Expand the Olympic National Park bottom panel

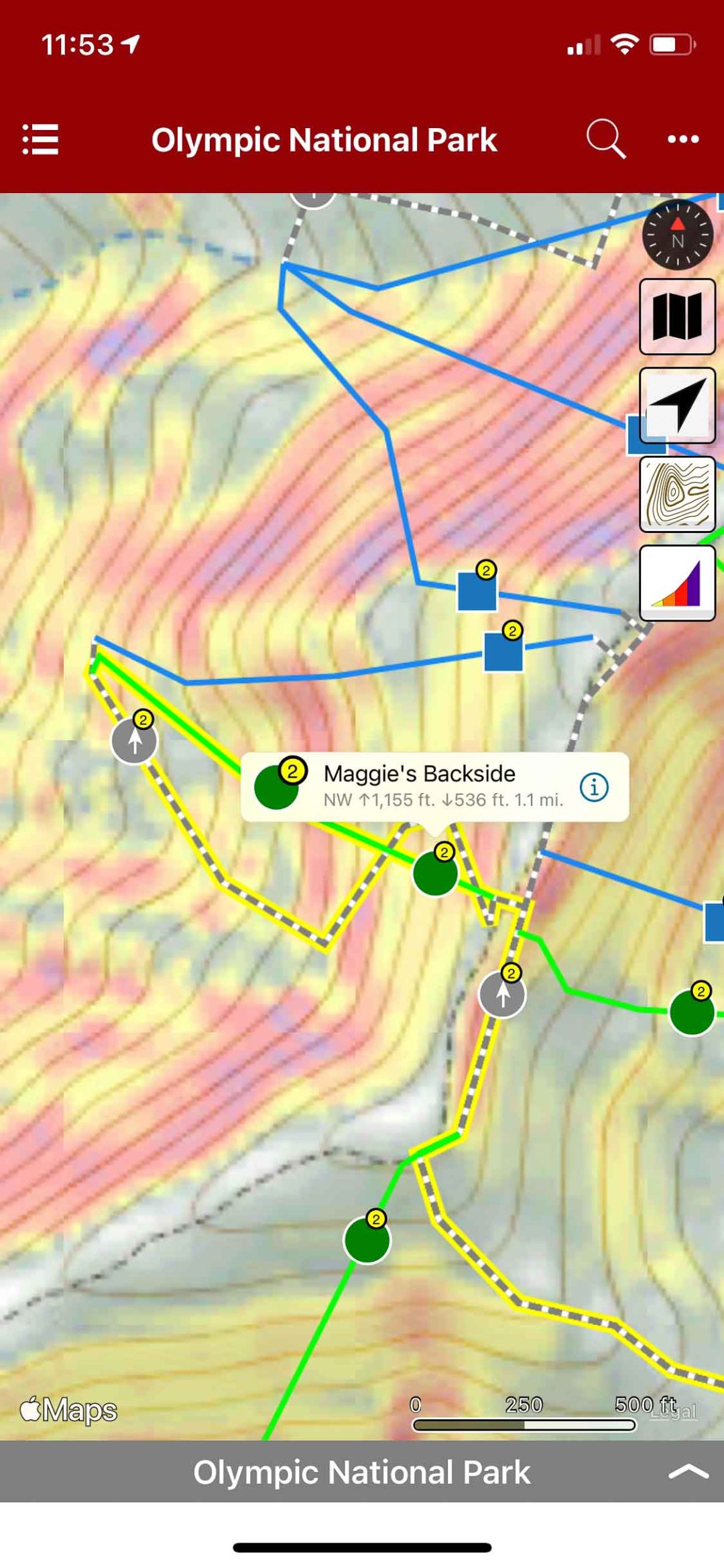(x=688, y=1472)
